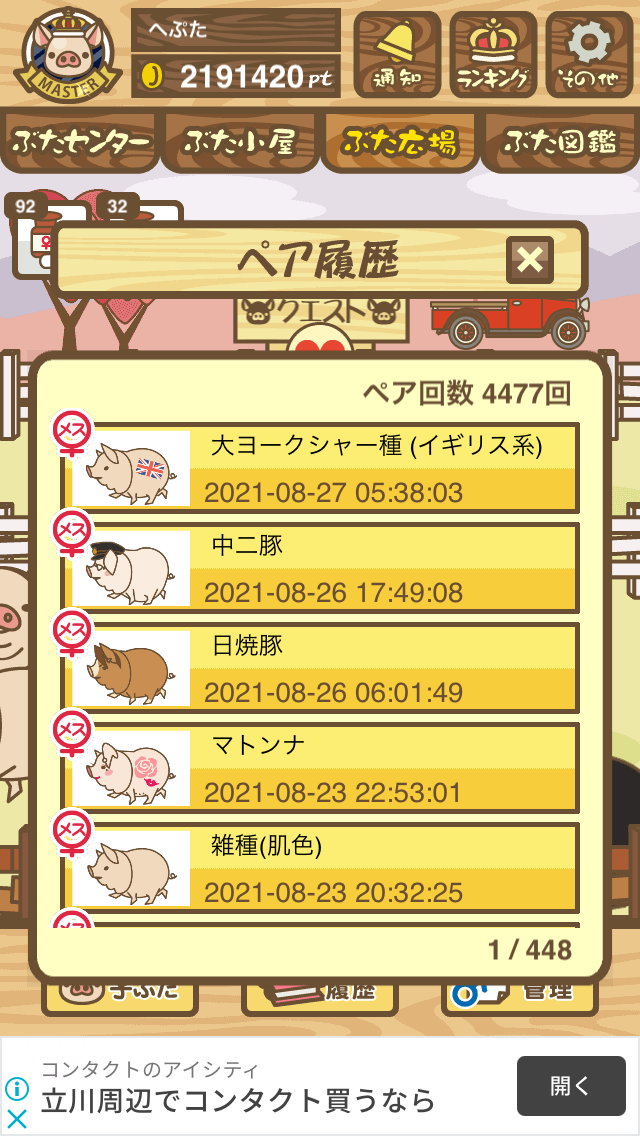Tap the master pig profile avatar
The height and width of the screenshot is (1136, 640).
pyautogui.click(x=67, y=54)
